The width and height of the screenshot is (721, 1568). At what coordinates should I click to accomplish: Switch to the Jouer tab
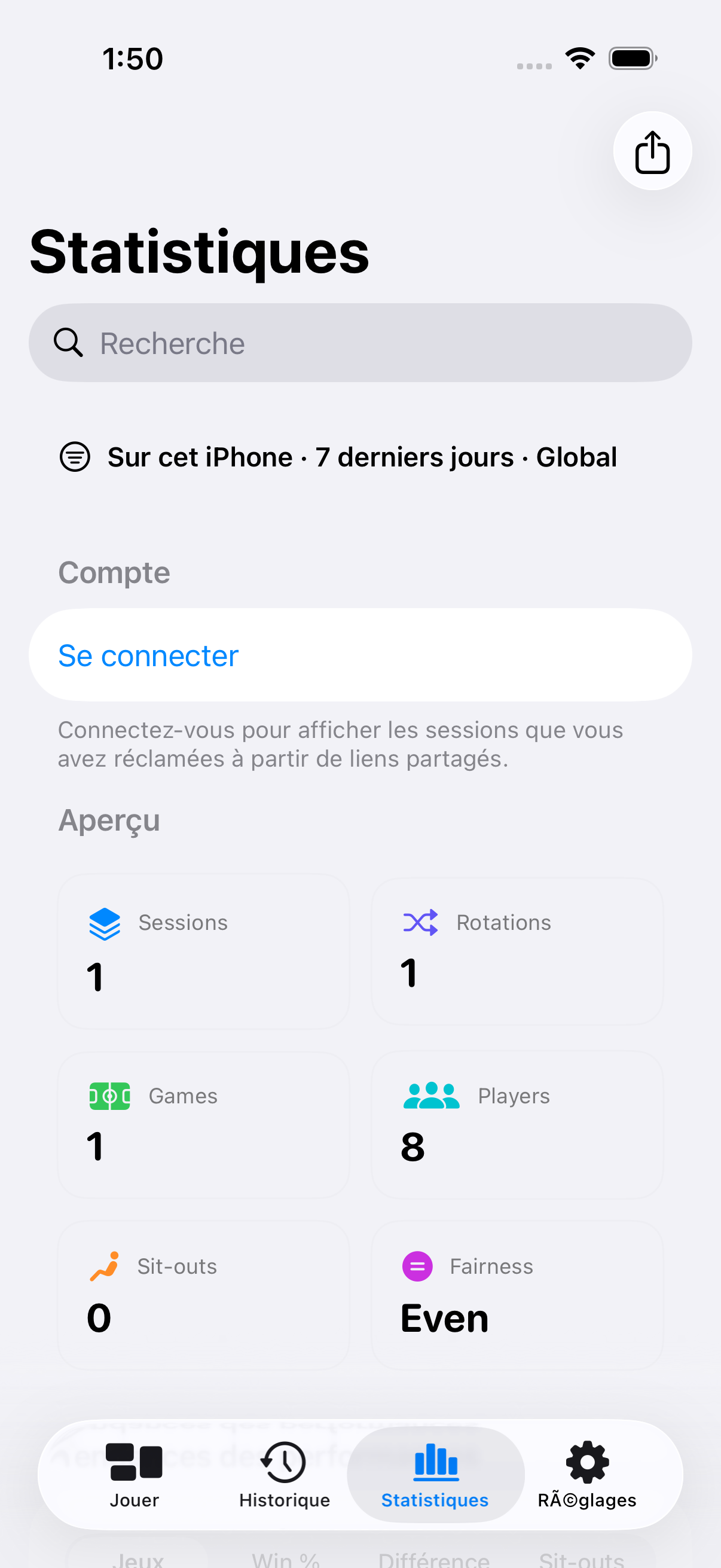(134, 1474)
